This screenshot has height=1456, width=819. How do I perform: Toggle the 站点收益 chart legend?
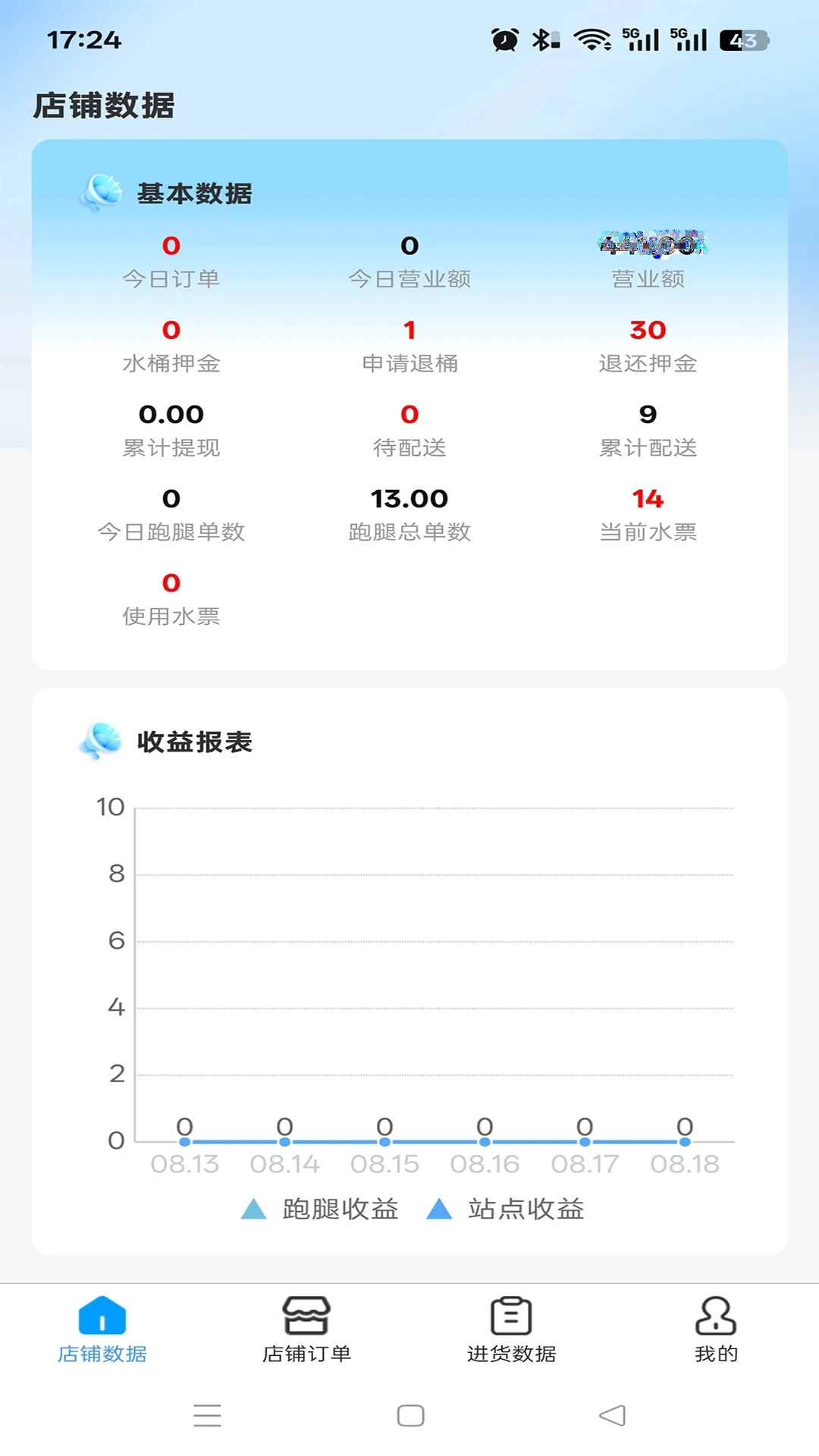[x=505, y=1209]
